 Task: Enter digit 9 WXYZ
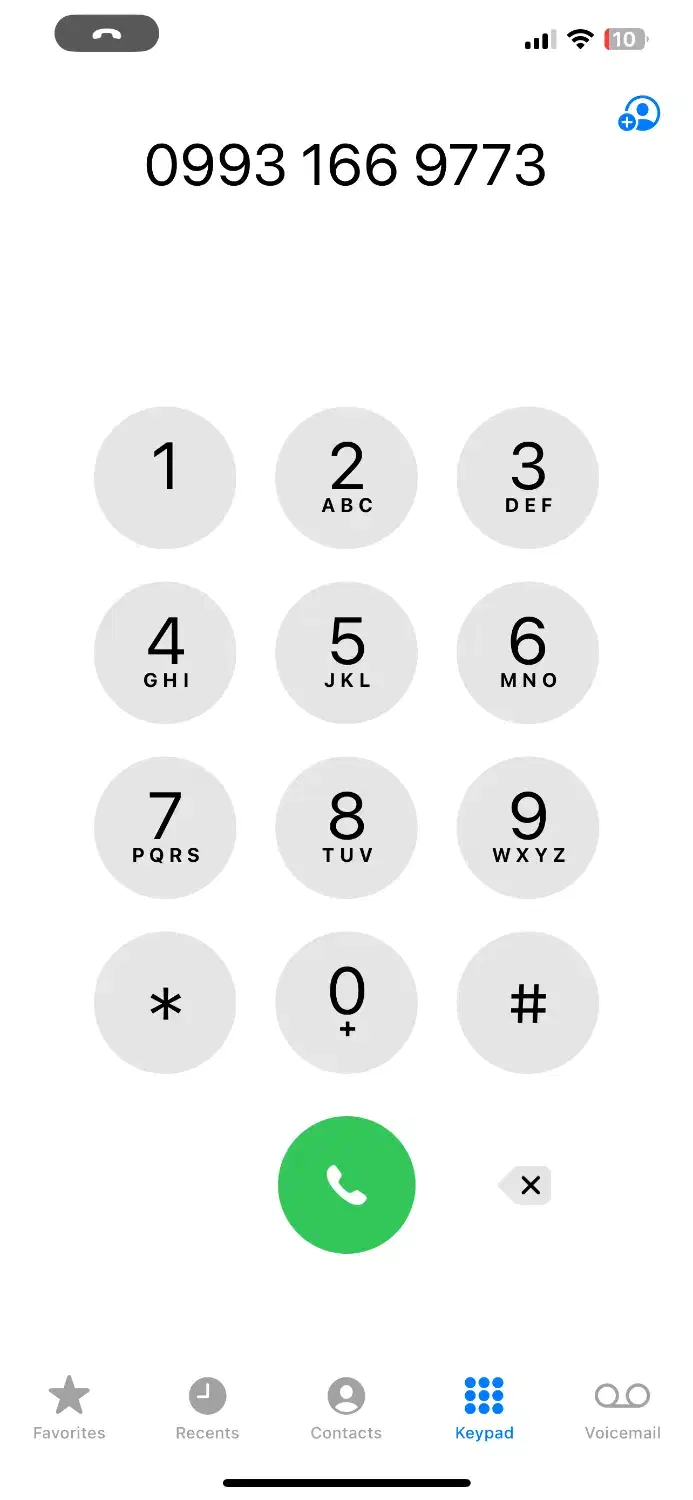[528, 828]
